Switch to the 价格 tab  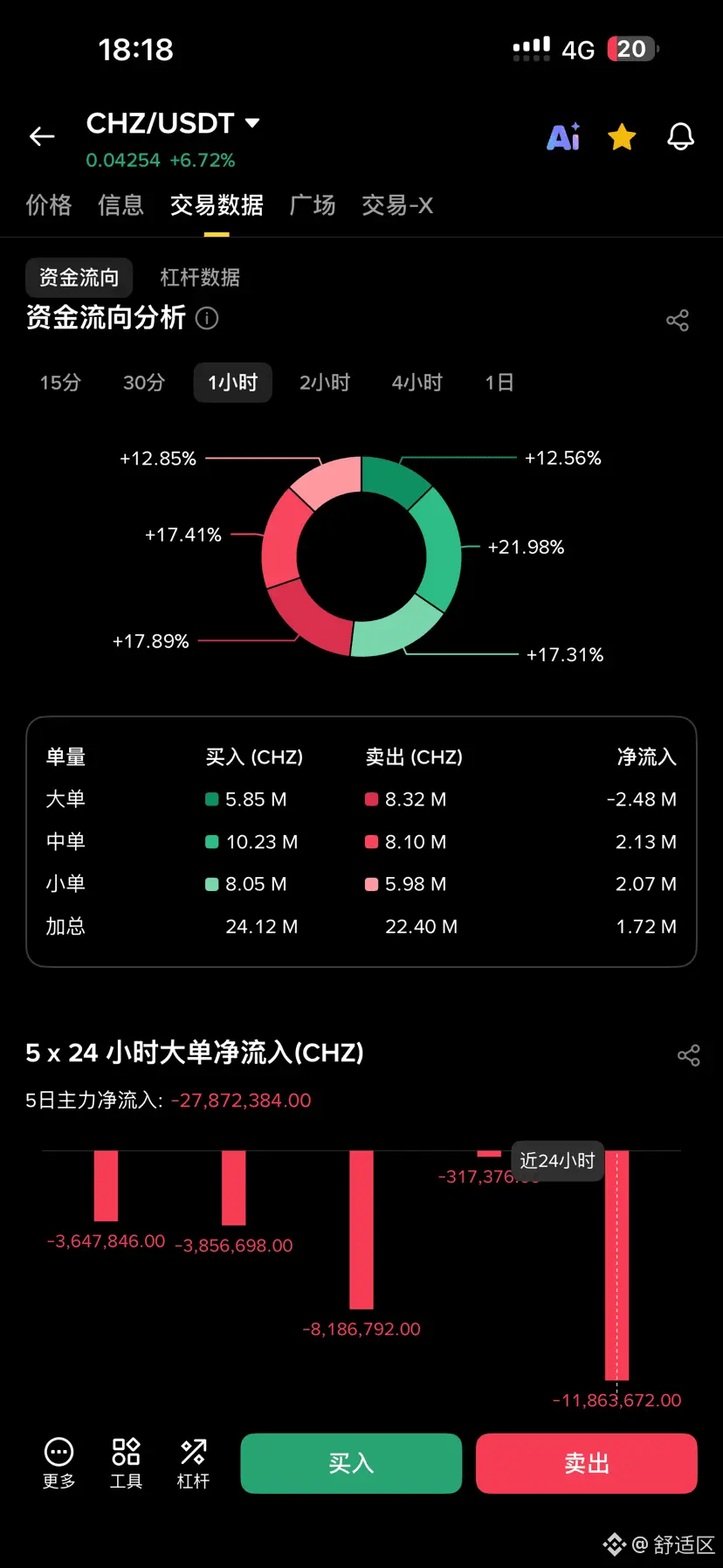coord(49,205)
